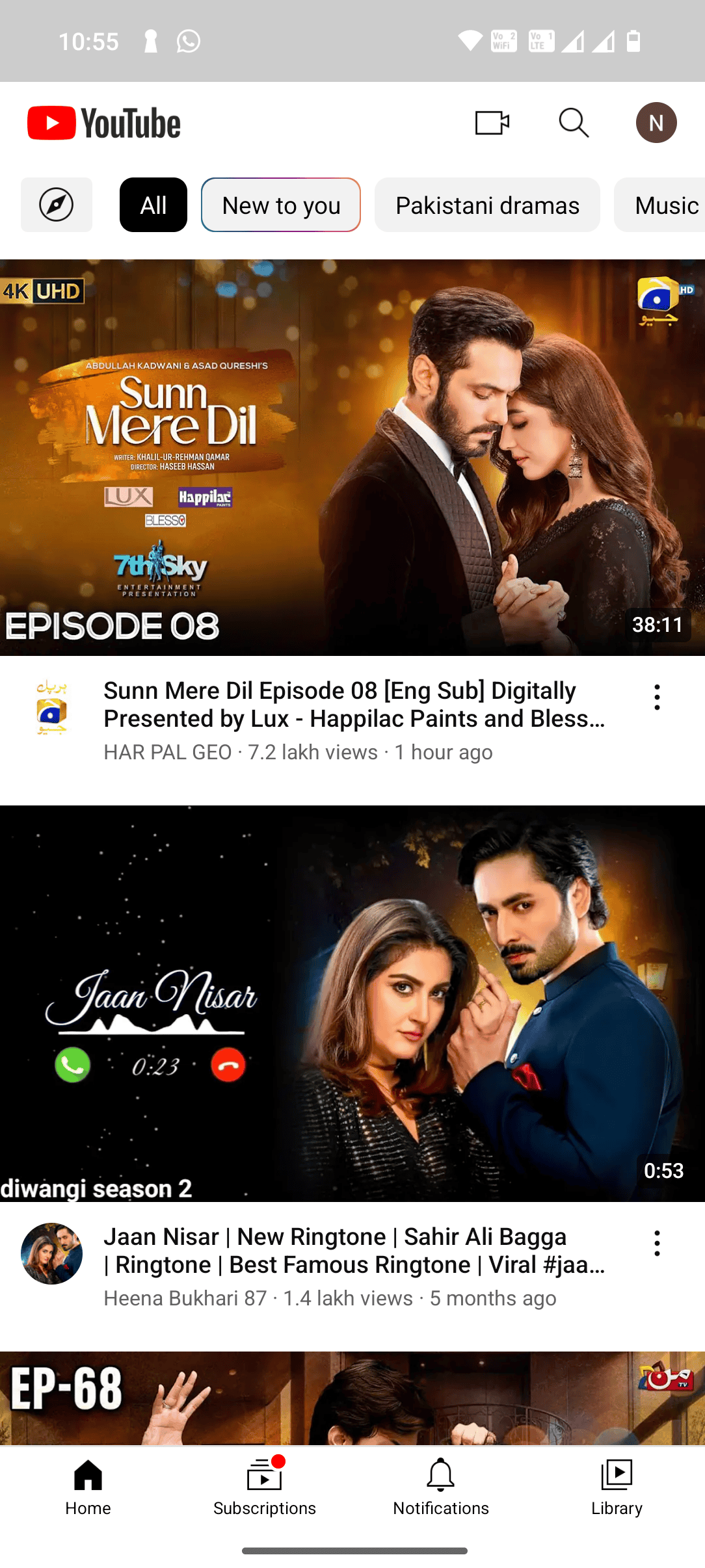
Task: Select the New to you chip
Action: [280, 205]
